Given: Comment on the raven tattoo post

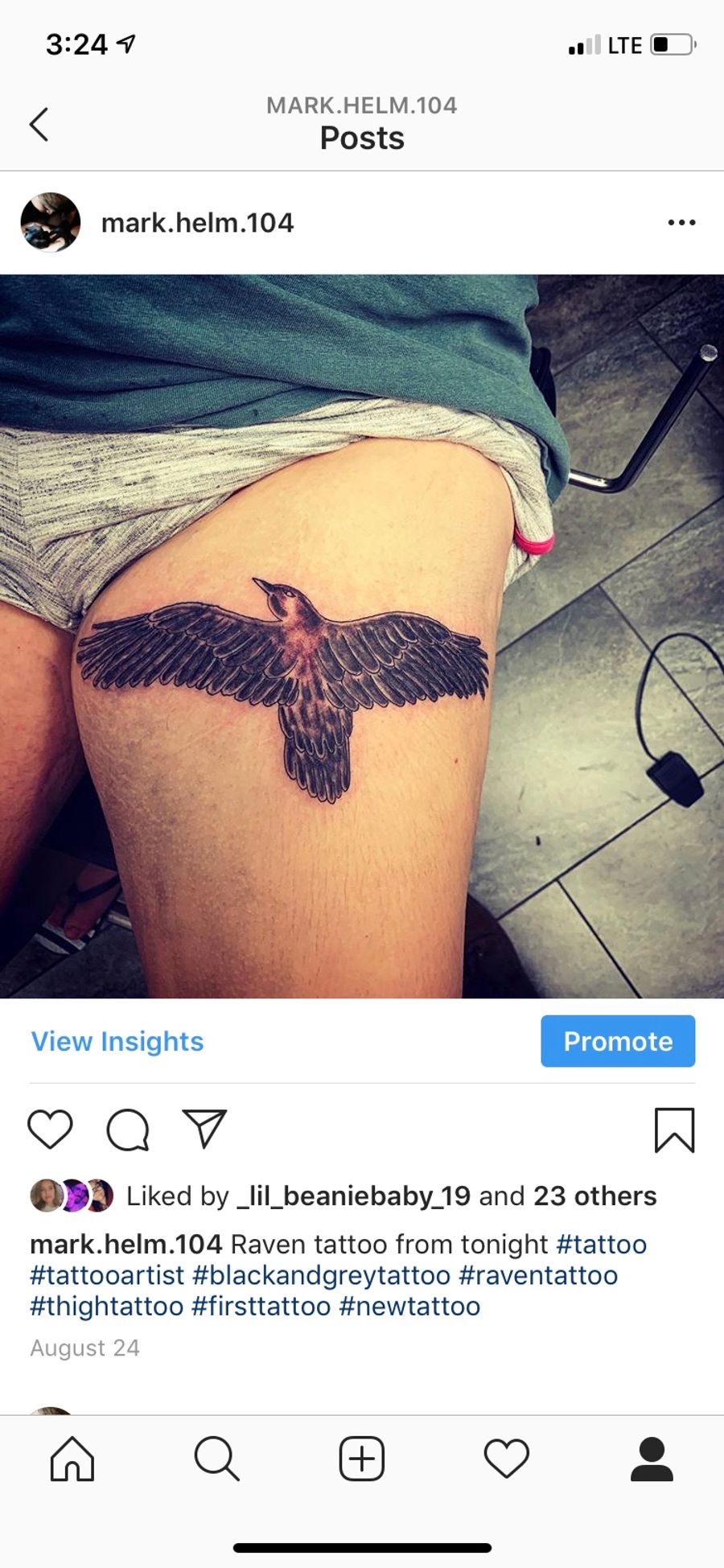Looking at the screenshot, I should pyautogui.click(x=128, y=1130).
